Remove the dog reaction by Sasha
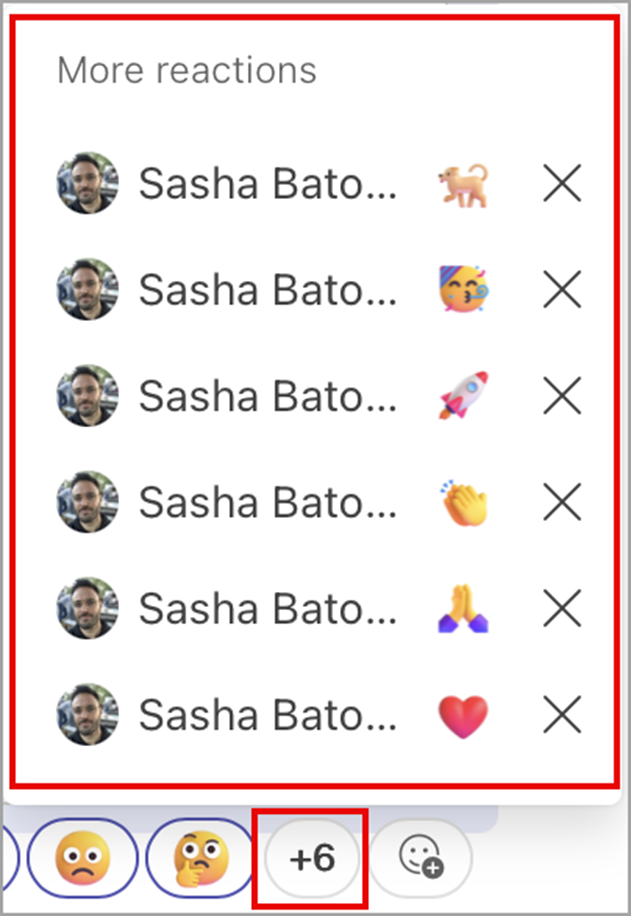Screen dimensions: 631x916 (561, 184)
